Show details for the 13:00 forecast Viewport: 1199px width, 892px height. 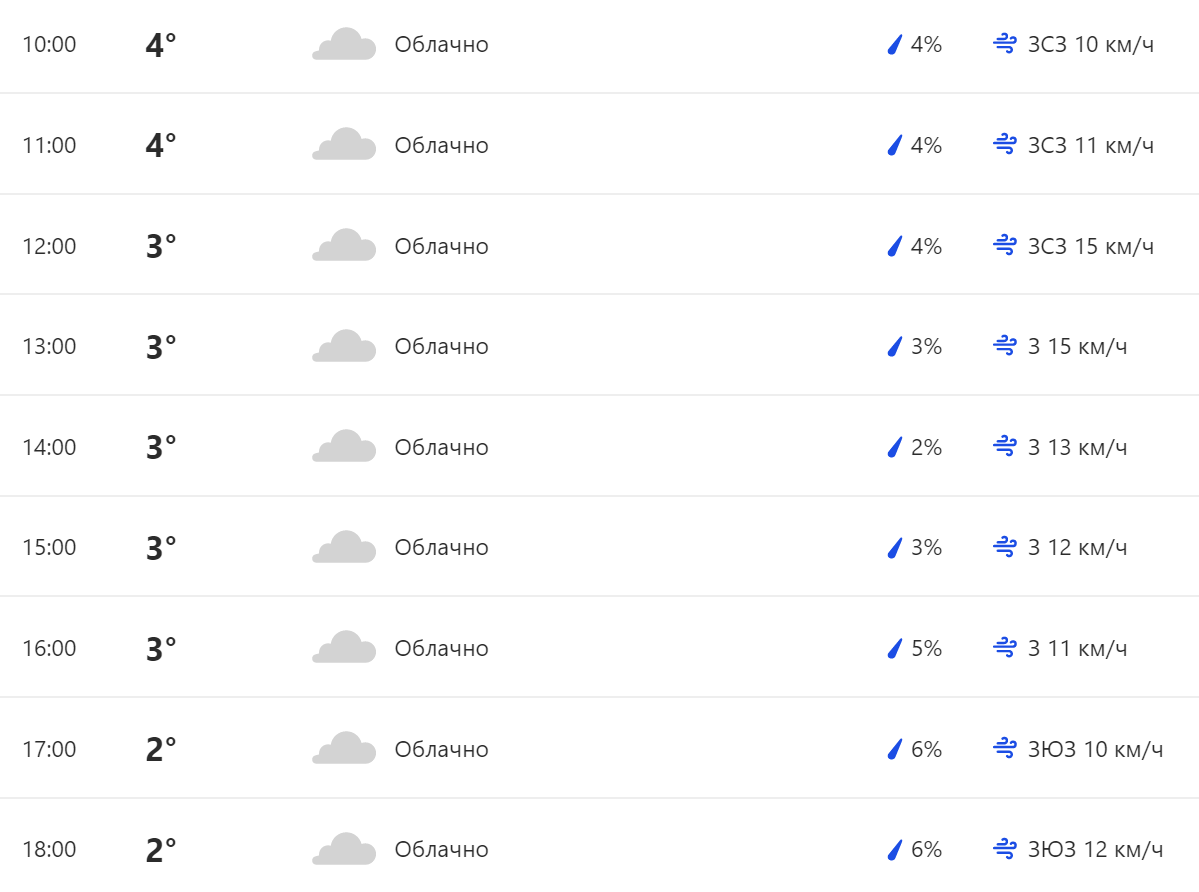point(599,346)
